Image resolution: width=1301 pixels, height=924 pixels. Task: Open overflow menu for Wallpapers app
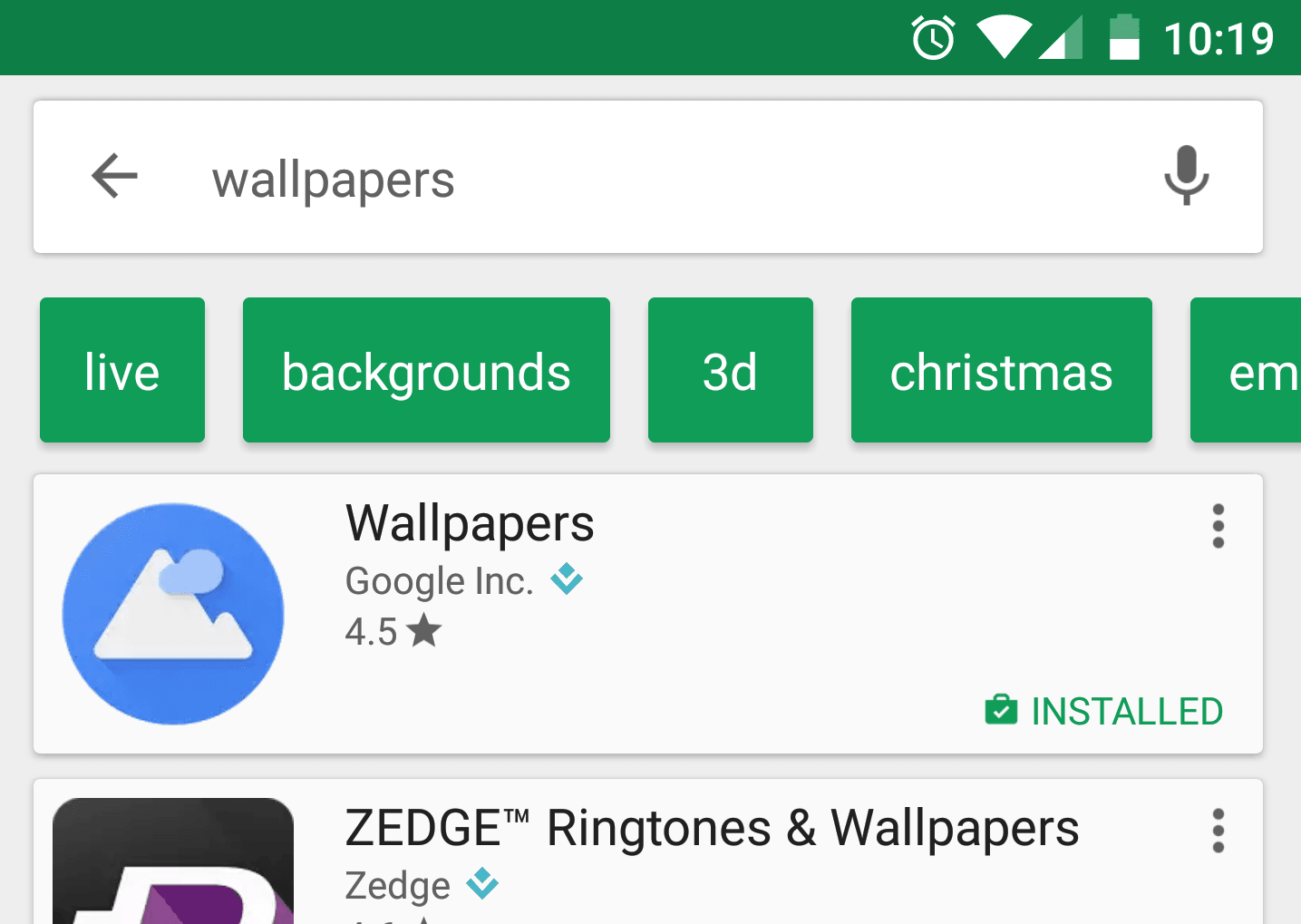point(1218,526)
